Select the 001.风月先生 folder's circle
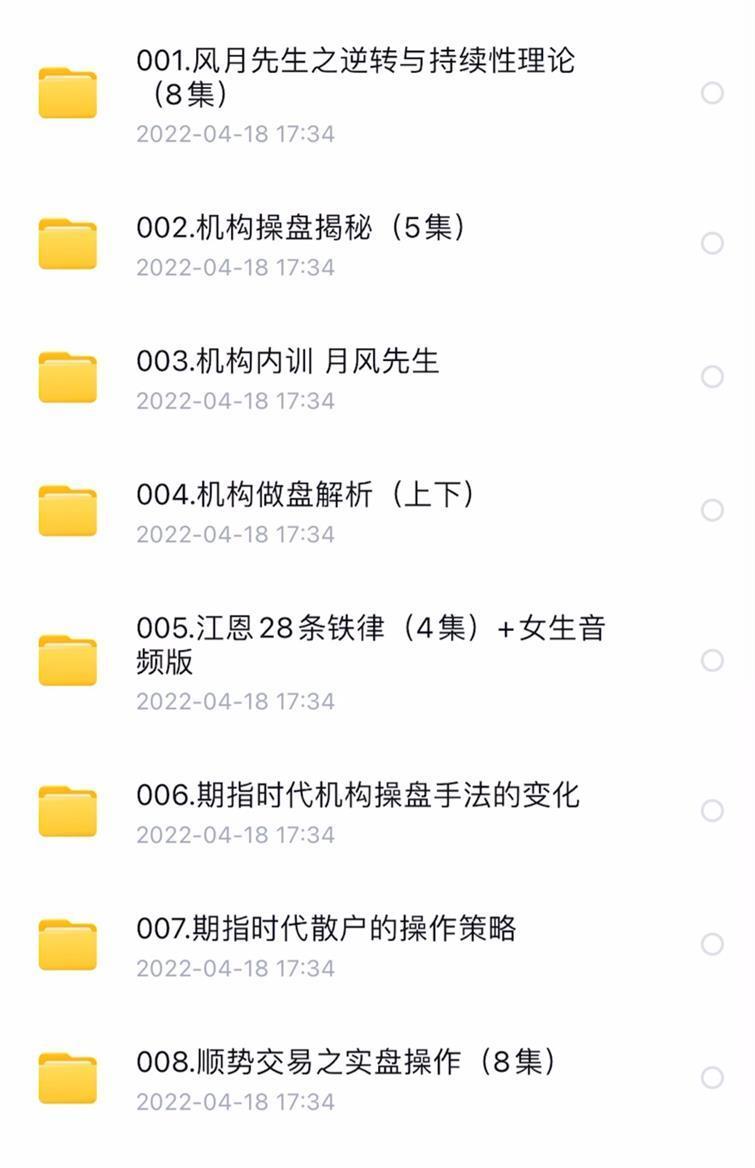The image size is (755, 1168). (712, 93)
